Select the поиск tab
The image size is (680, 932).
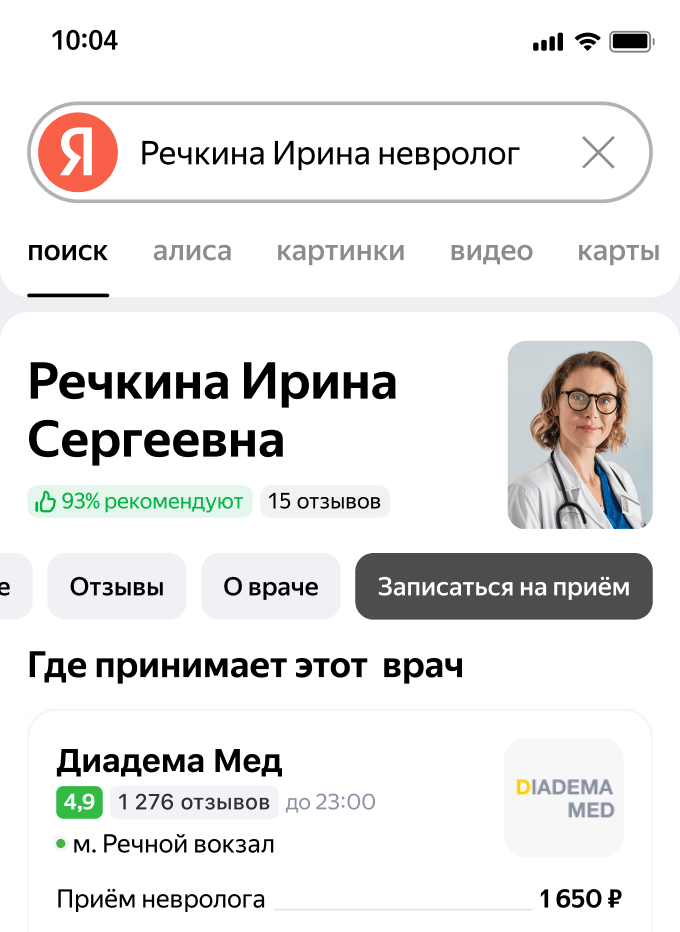coord(68,251)
